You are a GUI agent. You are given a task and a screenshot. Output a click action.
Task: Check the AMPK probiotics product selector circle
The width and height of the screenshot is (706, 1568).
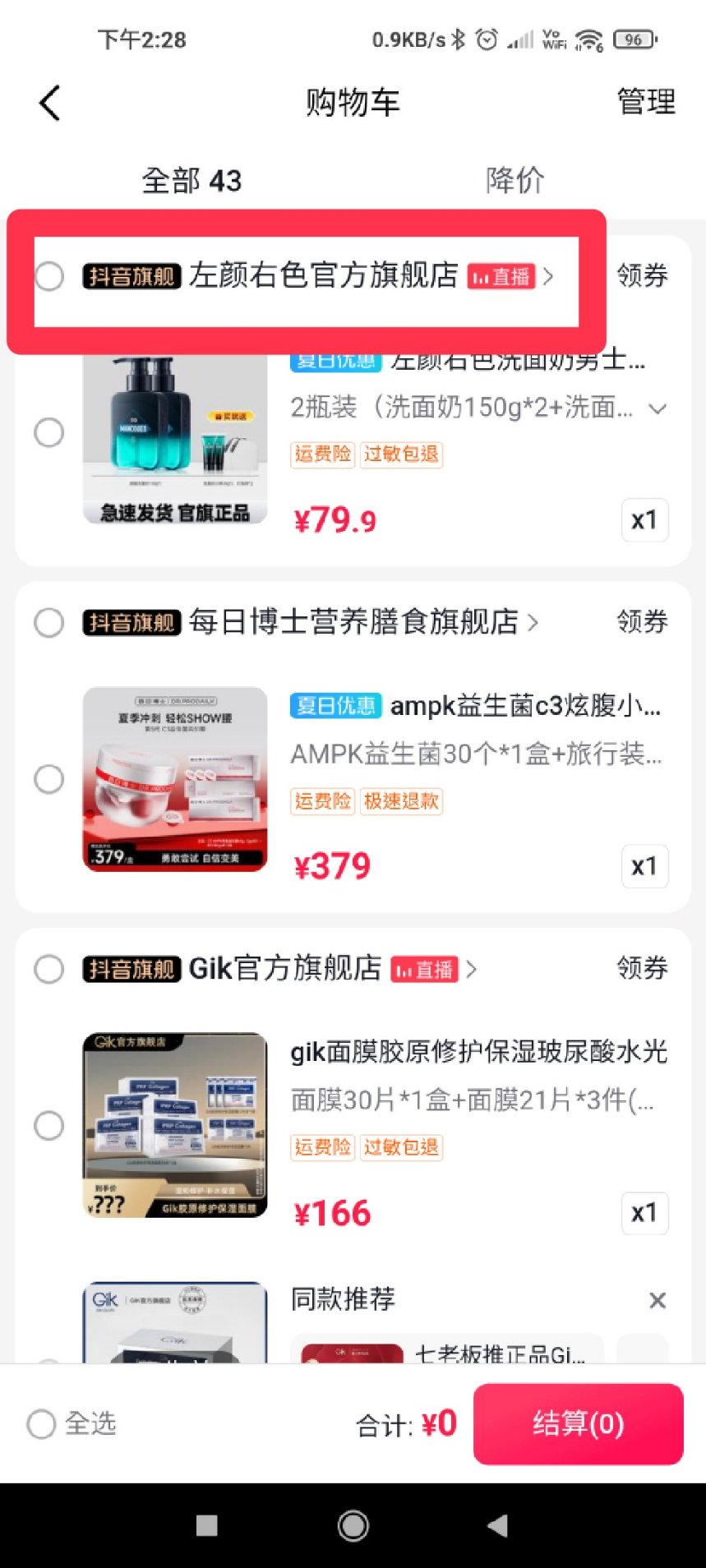48,778
